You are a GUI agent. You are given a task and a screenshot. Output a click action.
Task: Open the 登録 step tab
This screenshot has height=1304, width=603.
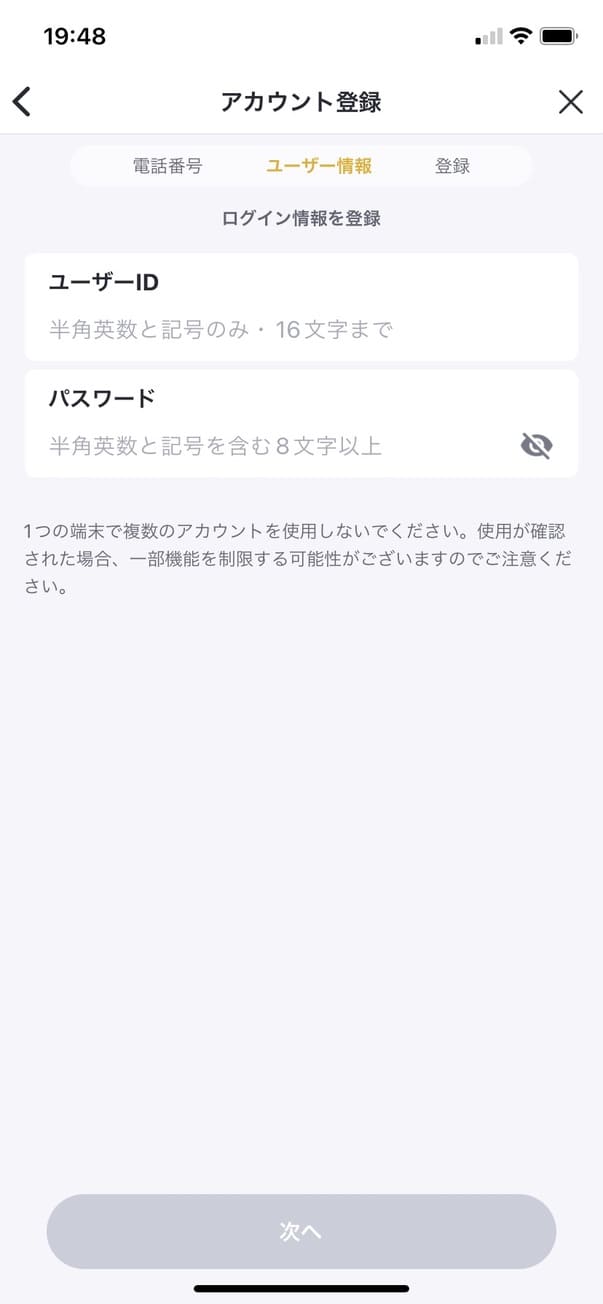click(452, 166)
